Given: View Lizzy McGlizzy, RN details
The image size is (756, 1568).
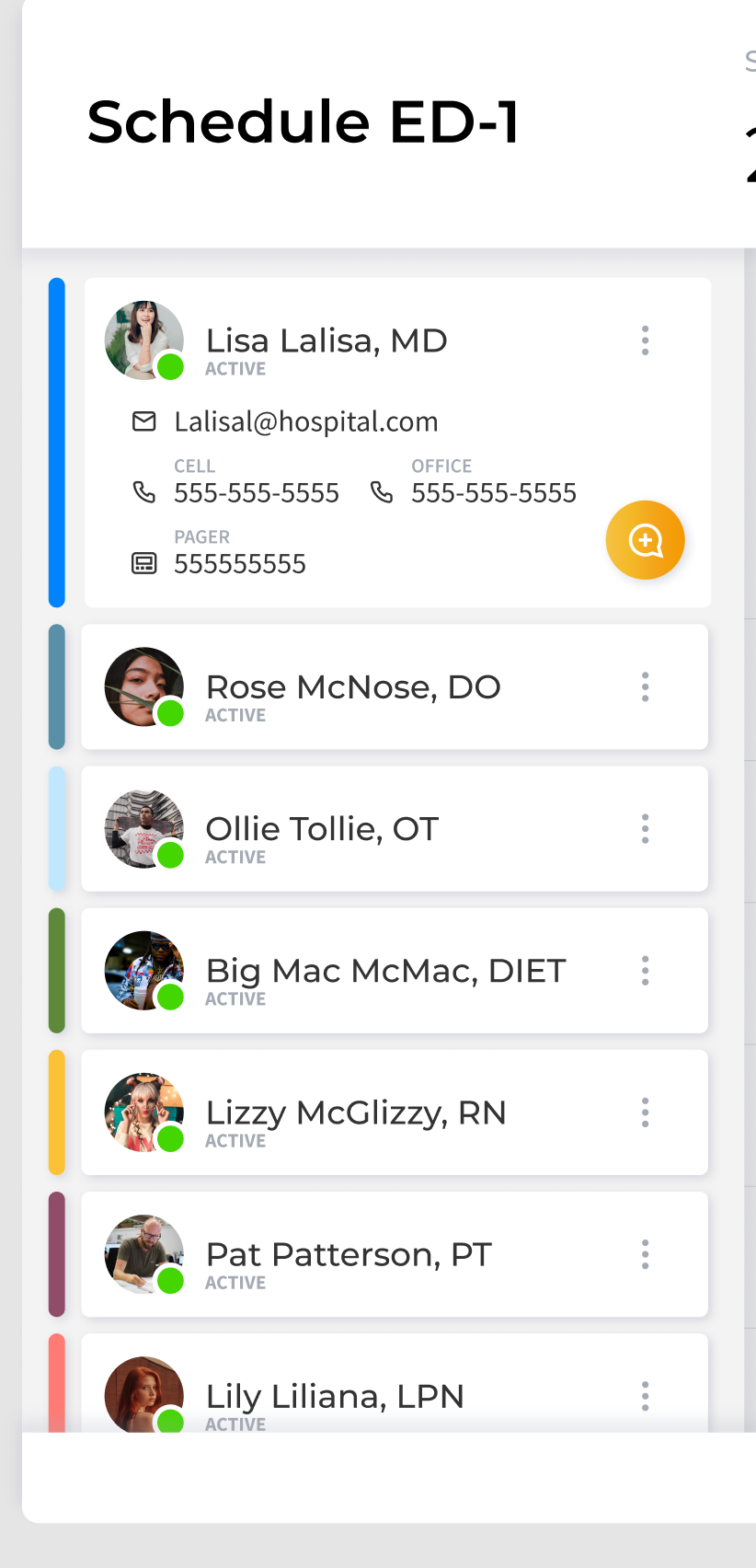Looking at the screenshot, I should pyautogui.click(x=355, y=1113).
